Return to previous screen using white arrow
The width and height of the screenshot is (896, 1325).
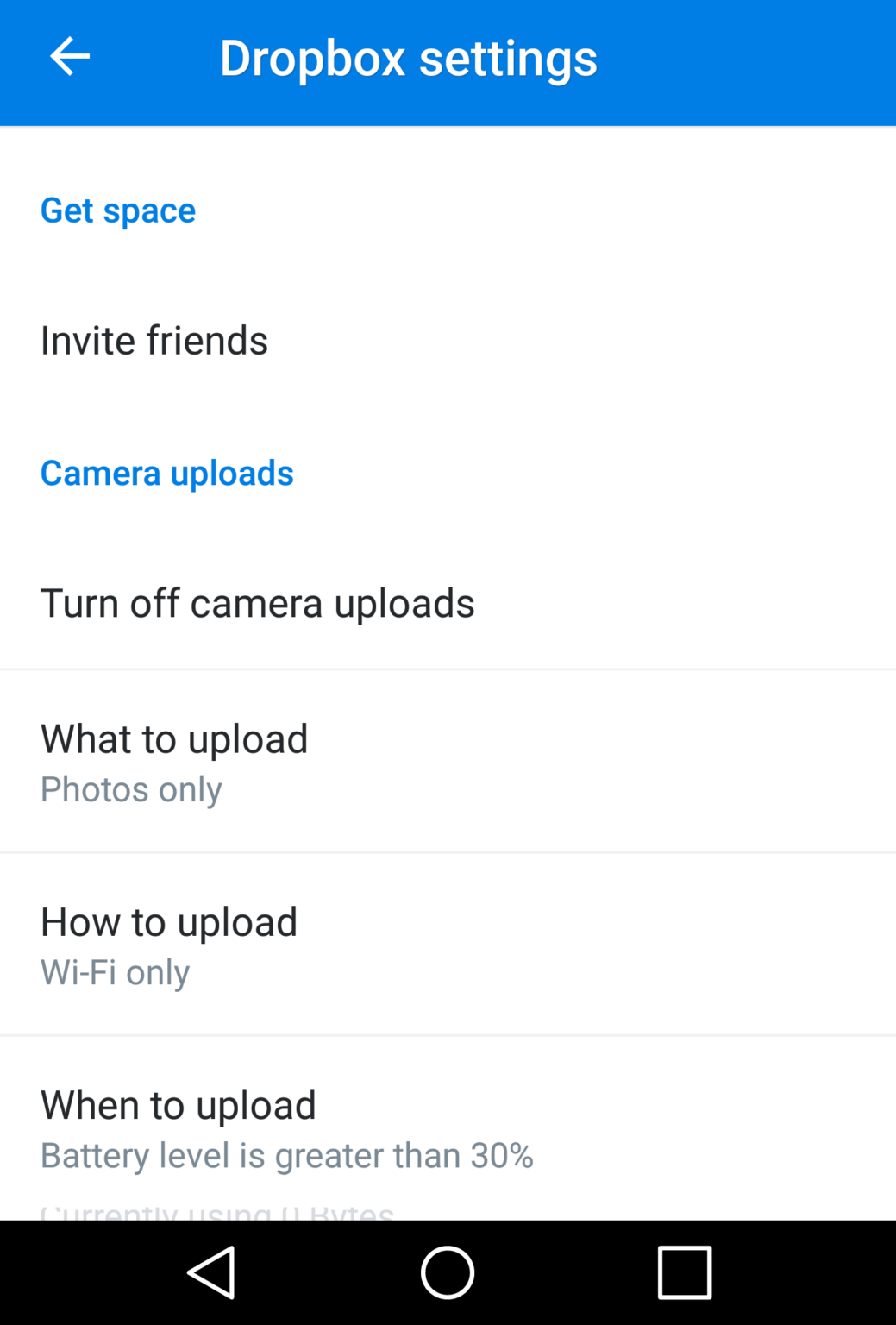(69, 56)
